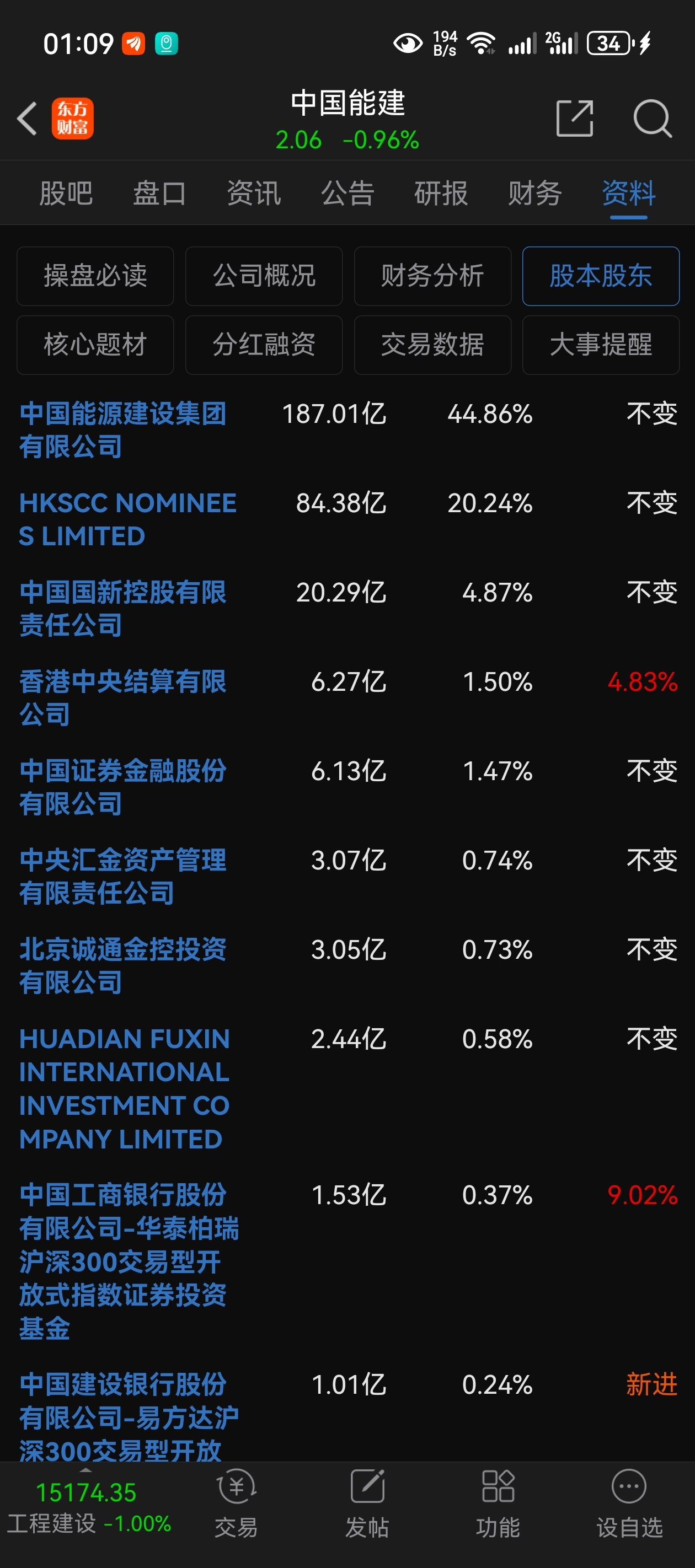The height and width of the screenshot is (1568, 695).
Task: Select the 公司概况 section
Action: point(264,276)
